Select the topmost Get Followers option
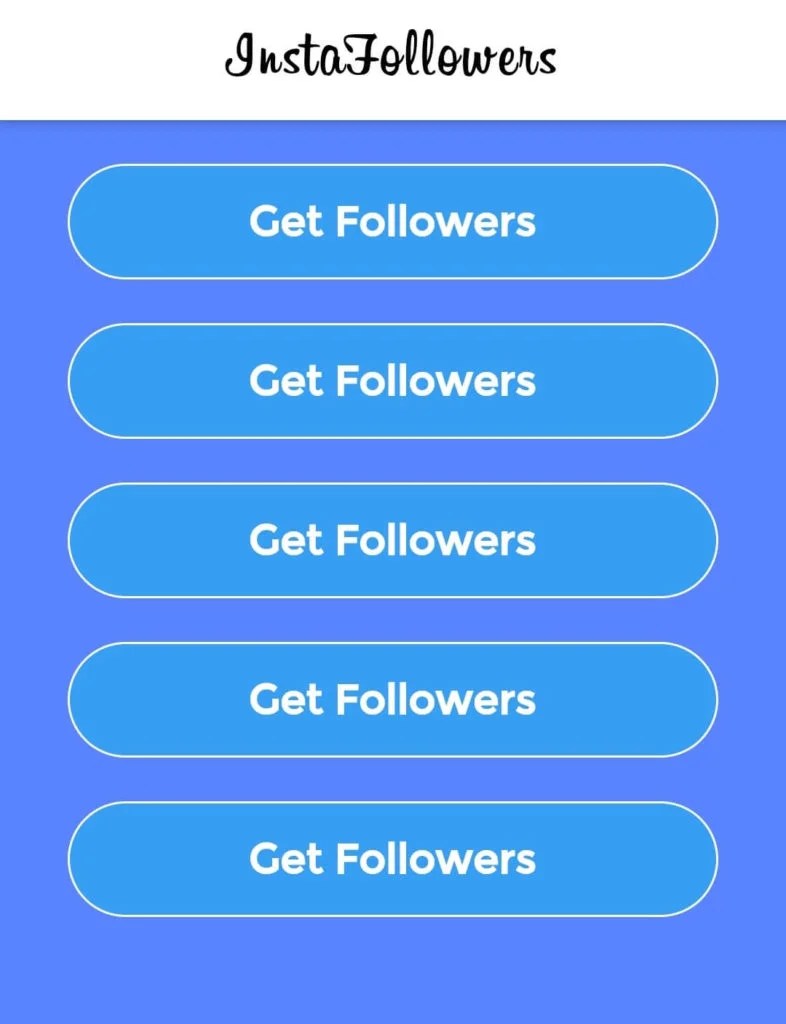This screenshot has height=1024, width=786. pyautogui.click(x=393, y=222)
